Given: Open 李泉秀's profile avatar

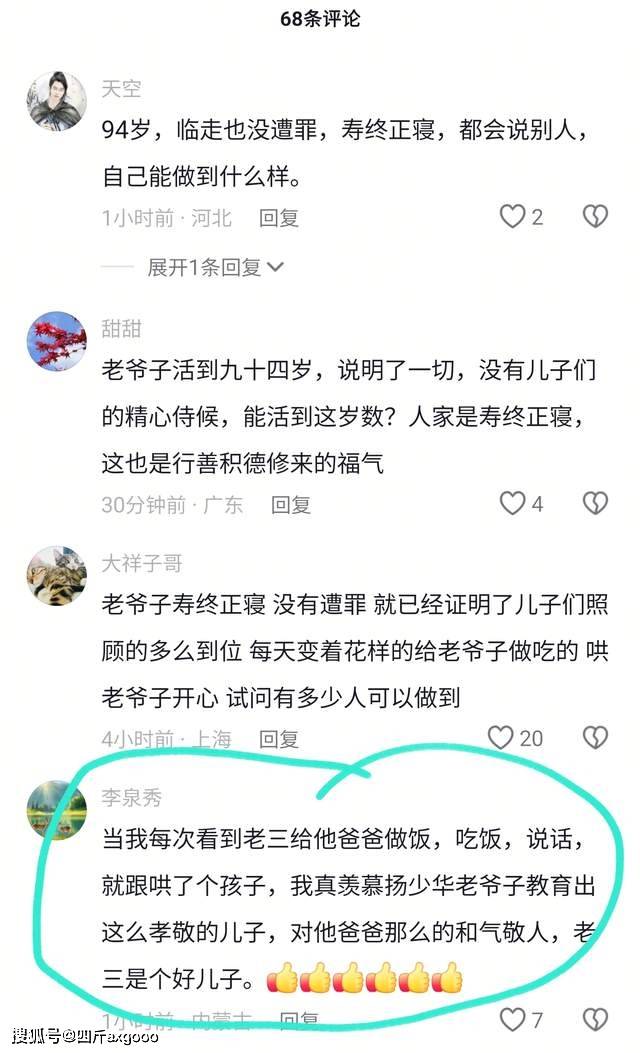Looking at the screenshot, I should (x=56, y=810).
